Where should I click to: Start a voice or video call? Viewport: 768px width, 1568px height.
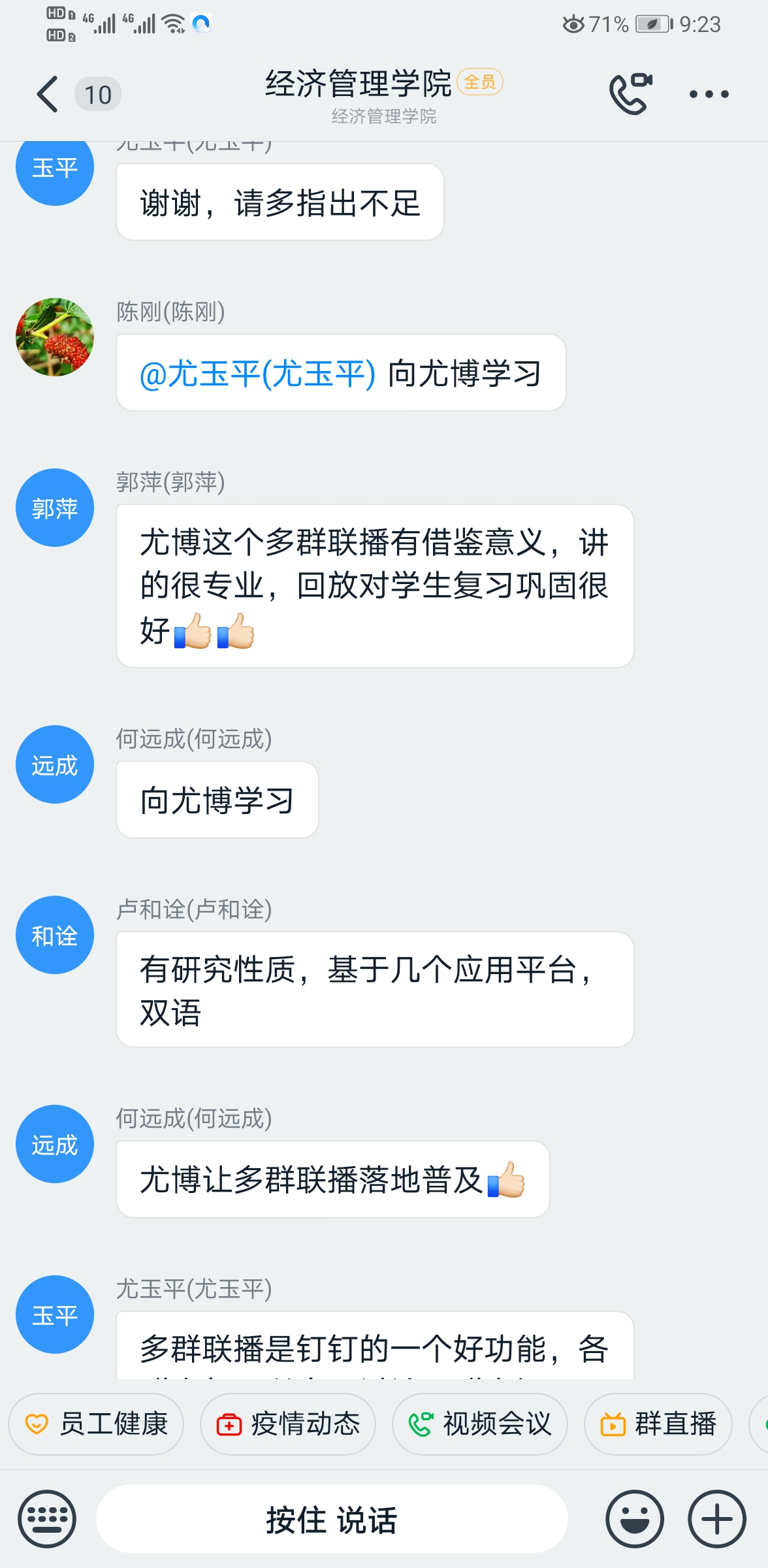pos(630,94)
